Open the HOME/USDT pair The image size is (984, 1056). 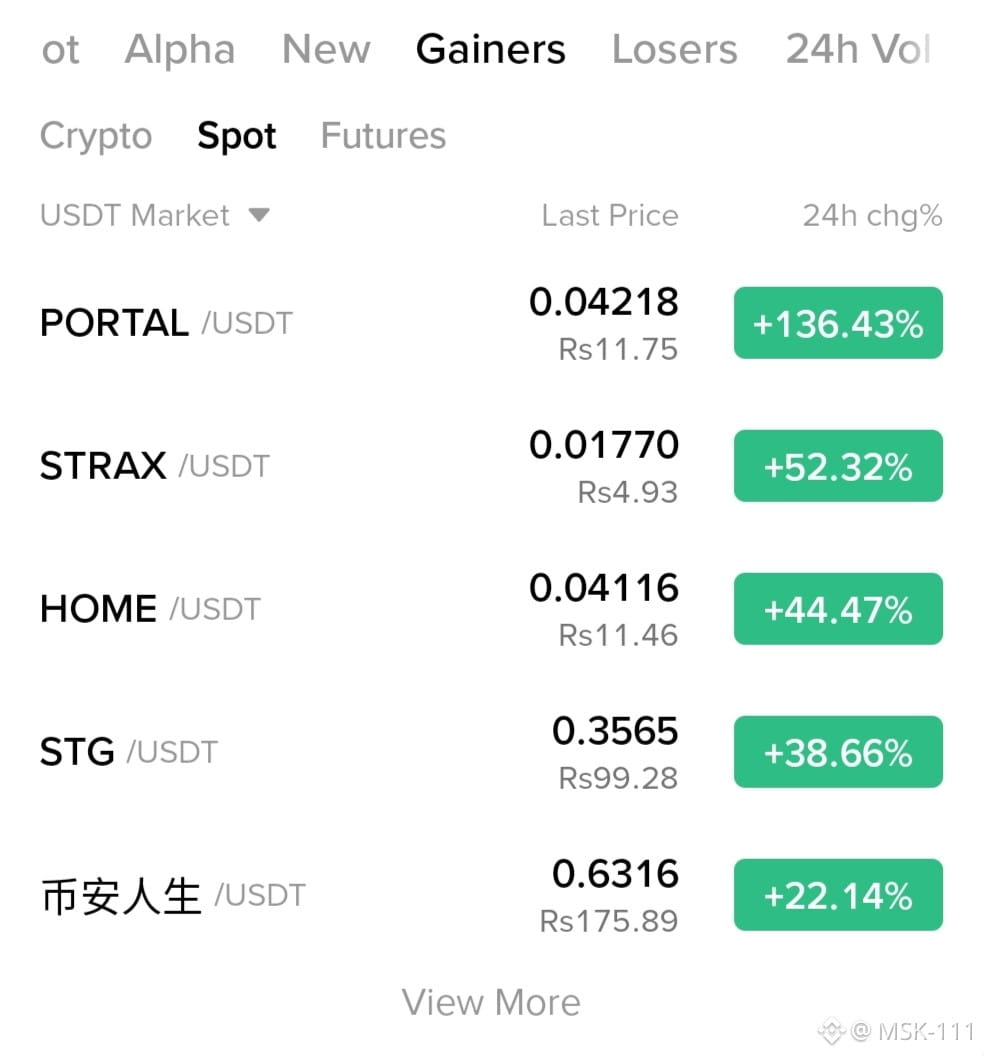[x=492, y=609]
